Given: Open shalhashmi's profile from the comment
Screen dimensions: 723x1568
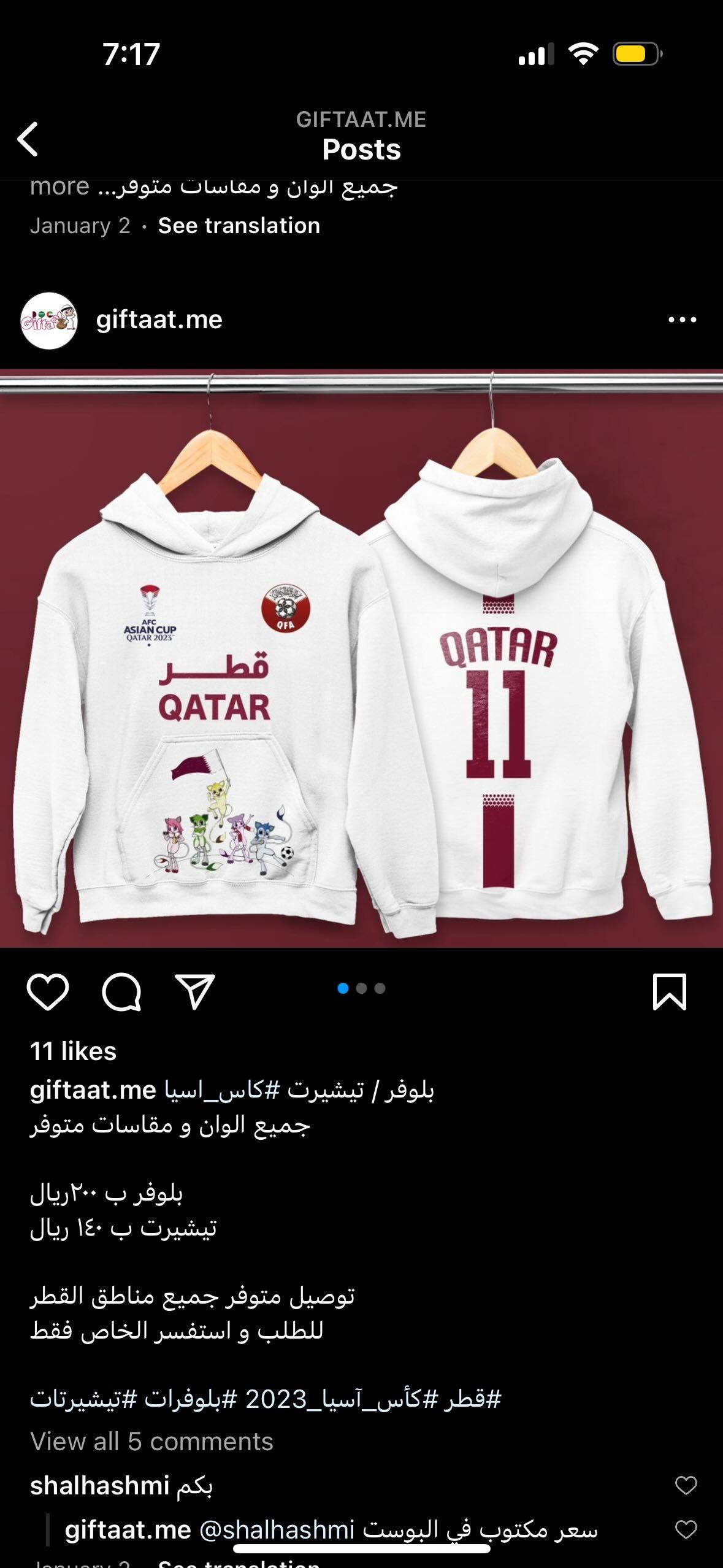Looking at the screenshot, I should pos(99,1486).
